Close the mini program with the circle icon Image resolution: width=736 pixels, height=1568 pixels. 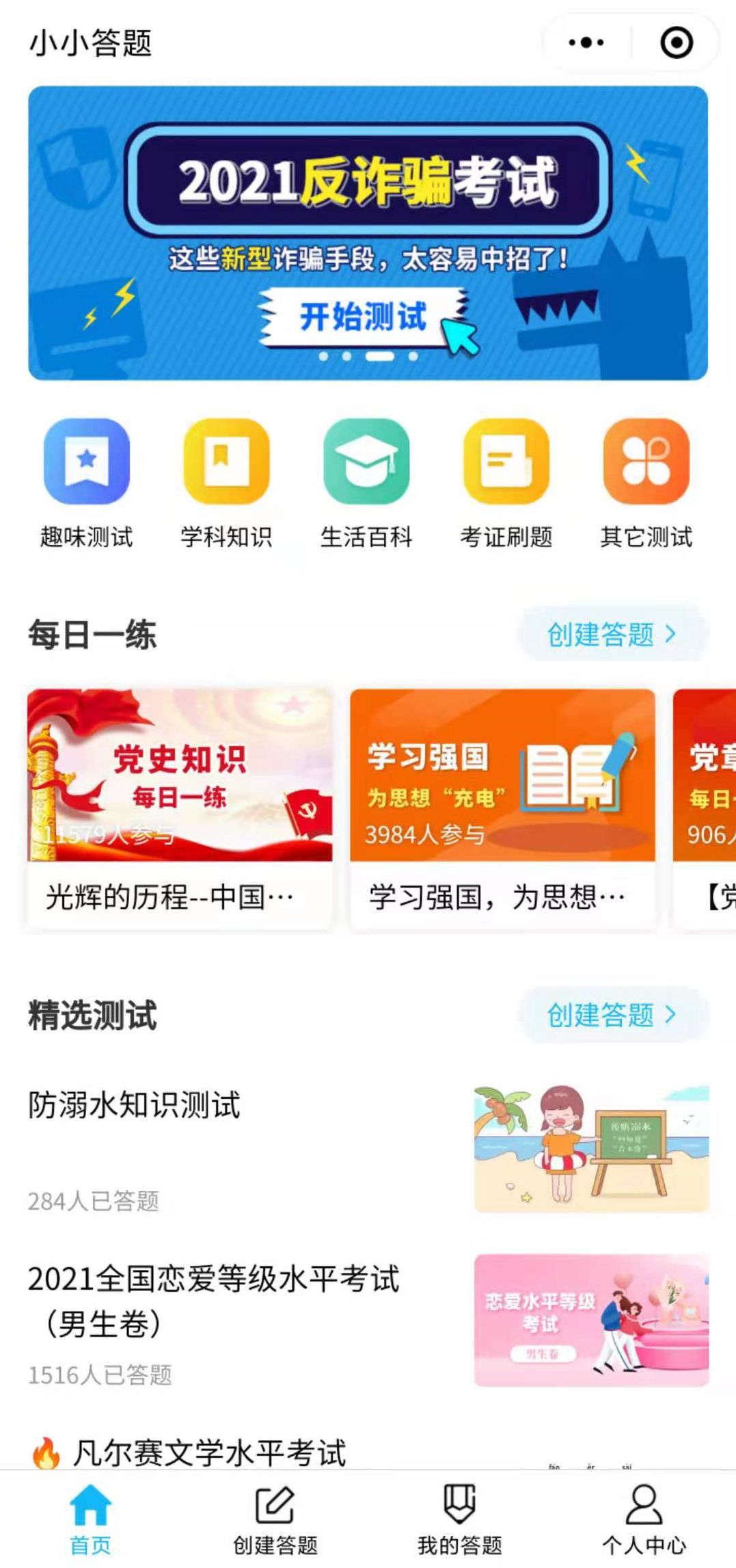pyautogui.click(x=676, y=43)
